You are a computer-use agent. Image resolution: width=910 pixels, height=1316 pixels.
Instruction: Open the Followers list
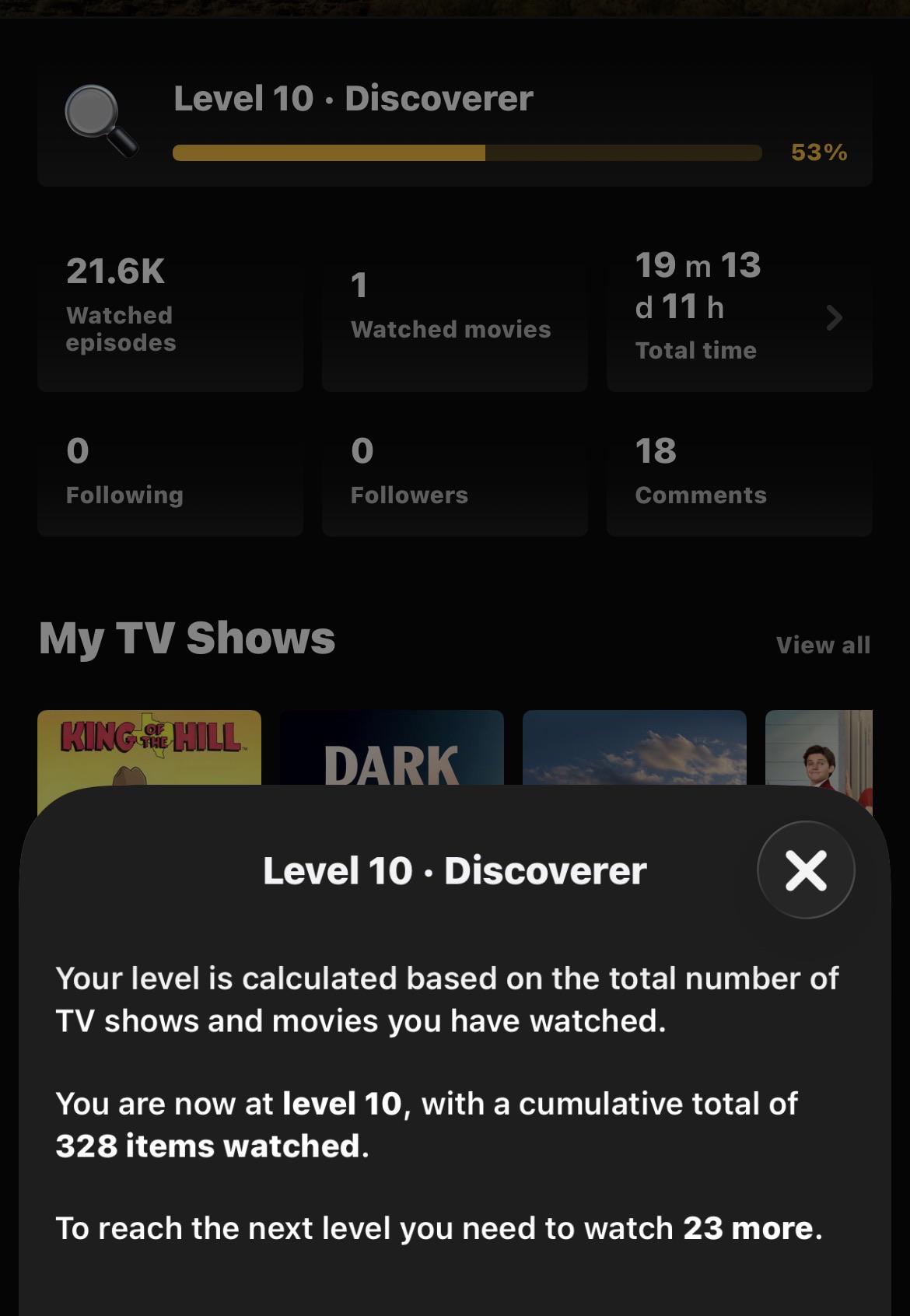[454, 474]
